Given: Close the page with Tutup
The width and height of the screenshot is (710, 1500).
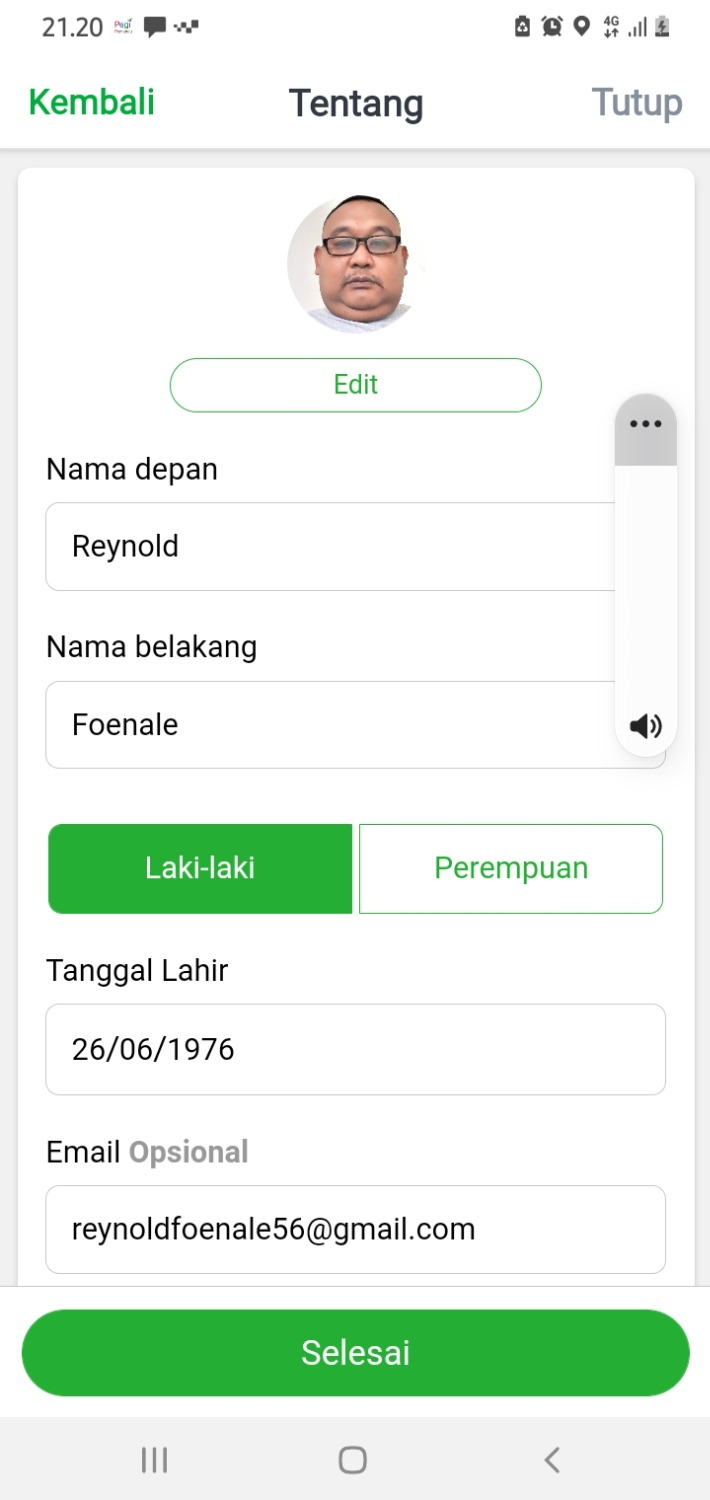Looking at the screenshot, I should (x=636, y=102).
